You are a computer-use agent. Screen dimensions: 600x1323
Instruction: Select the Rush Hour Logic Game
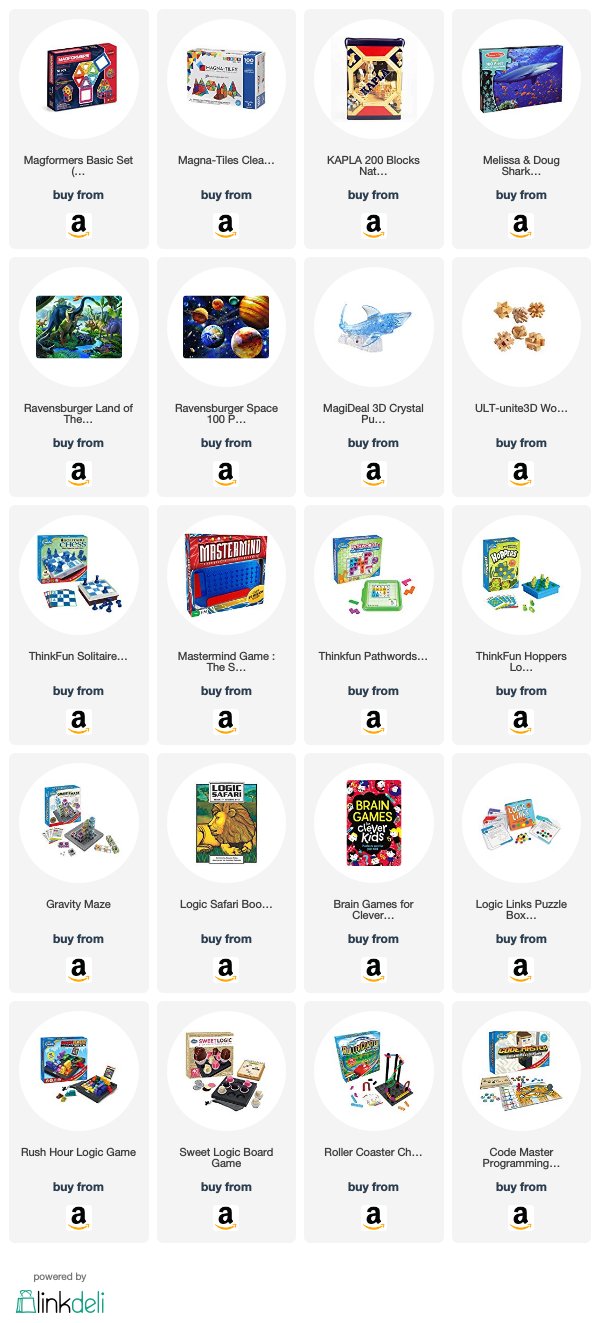pyautogui.click(x=78, y=1120)
